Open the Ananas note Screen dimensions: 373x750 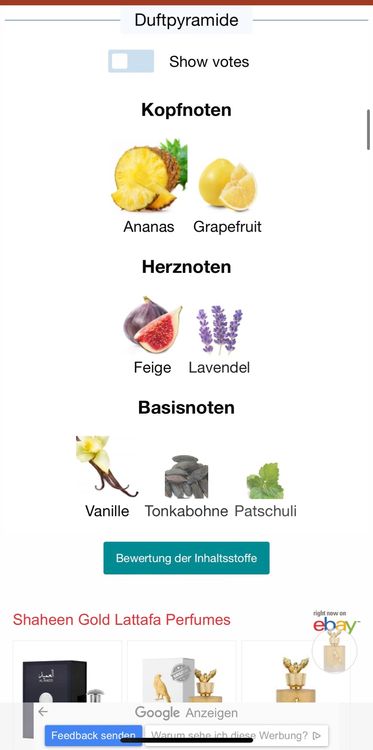coord(149,187)
